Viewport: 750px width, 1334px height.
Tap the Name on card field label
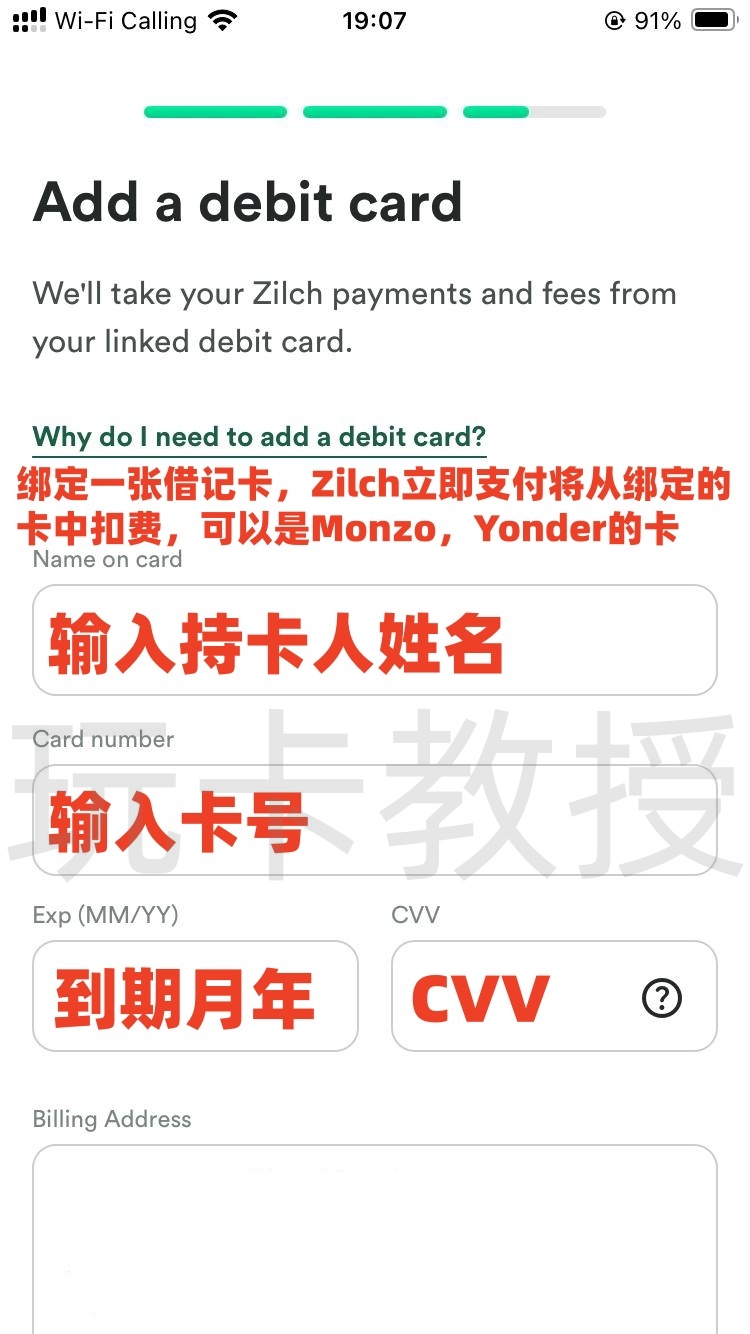(x=106, y=560)
